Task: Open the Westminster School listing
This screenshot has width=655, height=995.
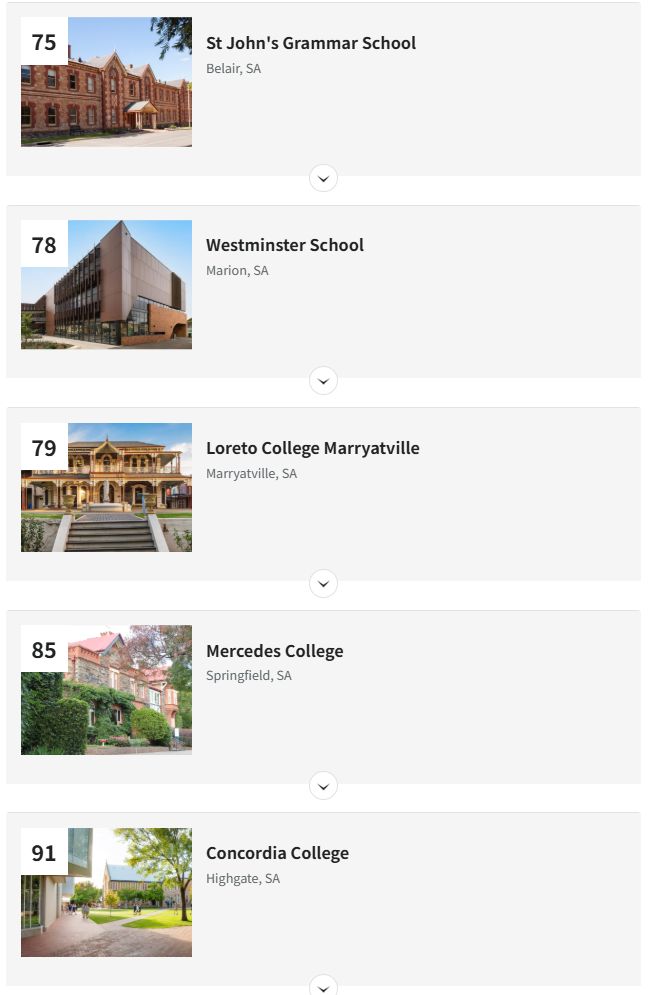Action: (x=284, y=245)
